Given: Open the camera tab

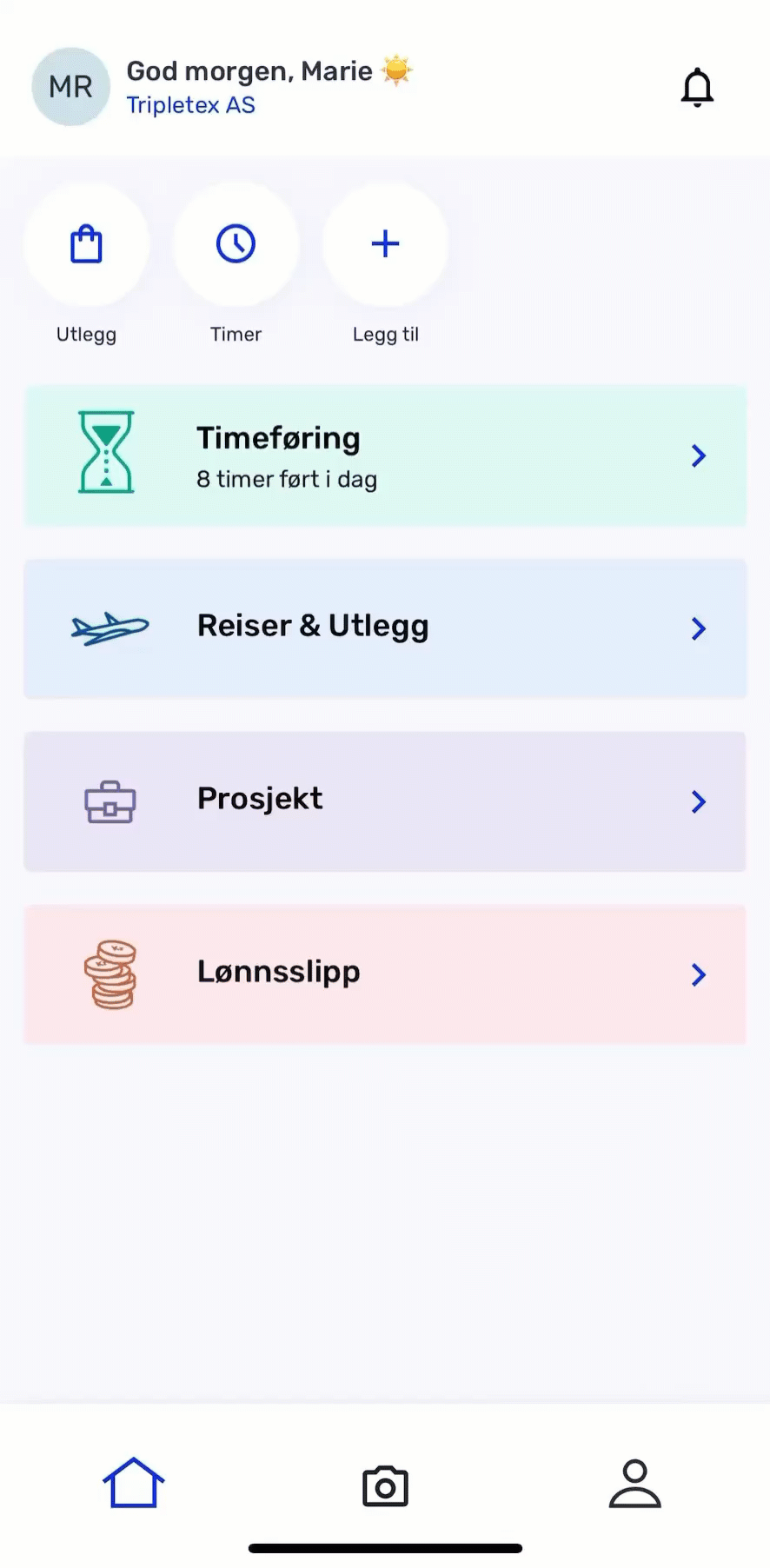Looking at the screenshot, I should point(385,1485).
